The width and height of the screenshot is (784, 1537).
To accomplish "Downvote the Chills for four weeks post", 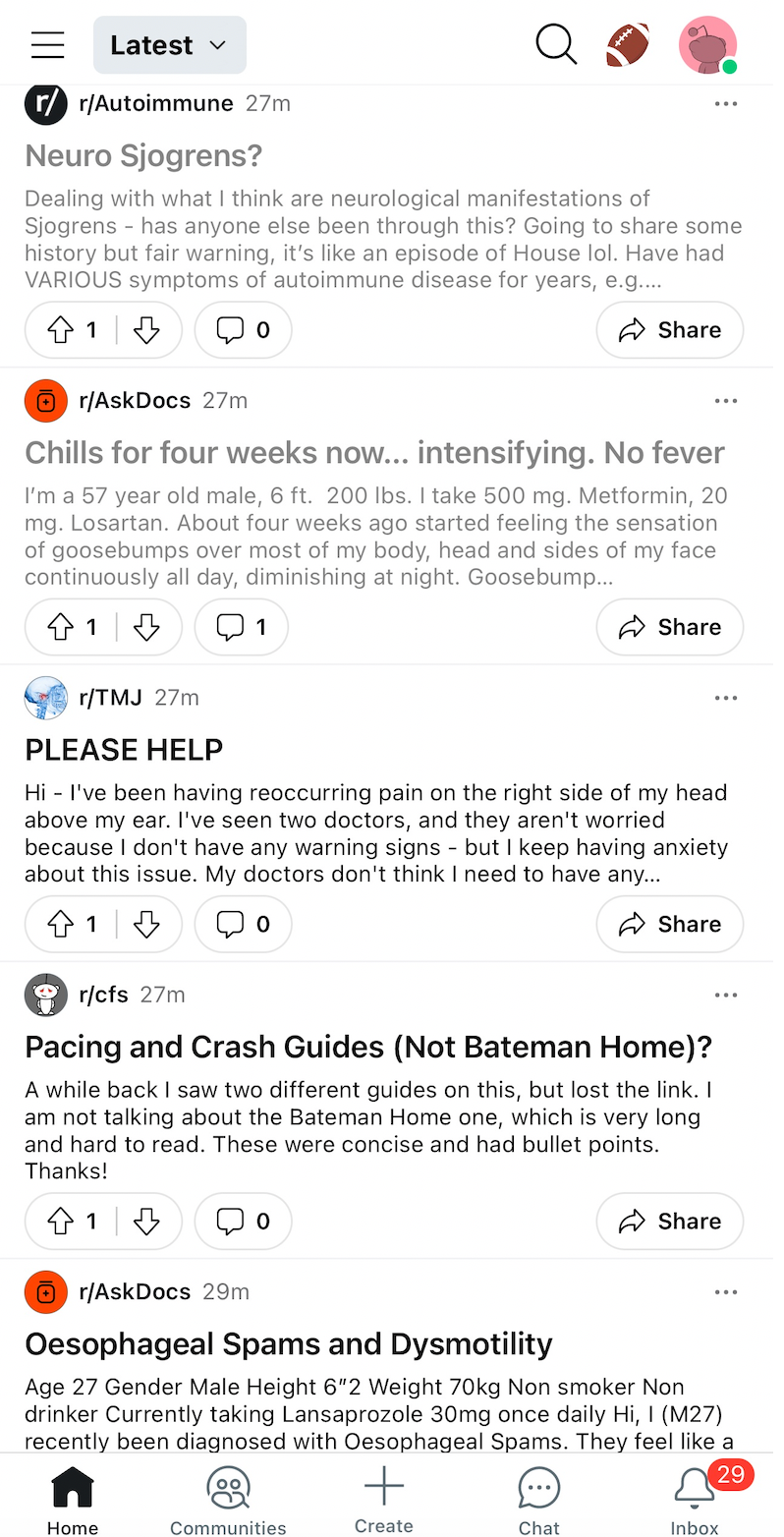I will coord(146,627).
